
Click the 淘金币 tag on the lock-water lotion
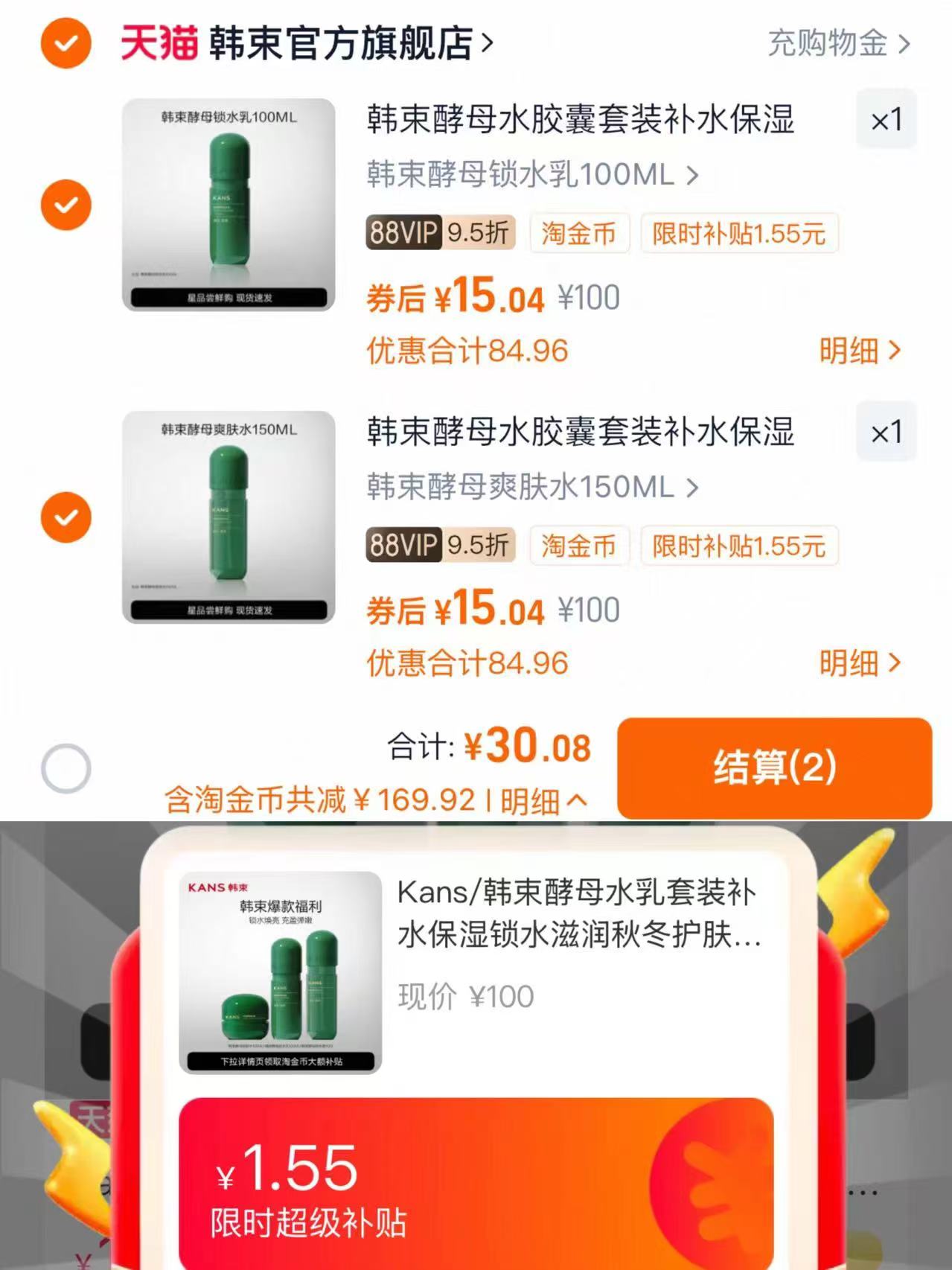[579, 233]
